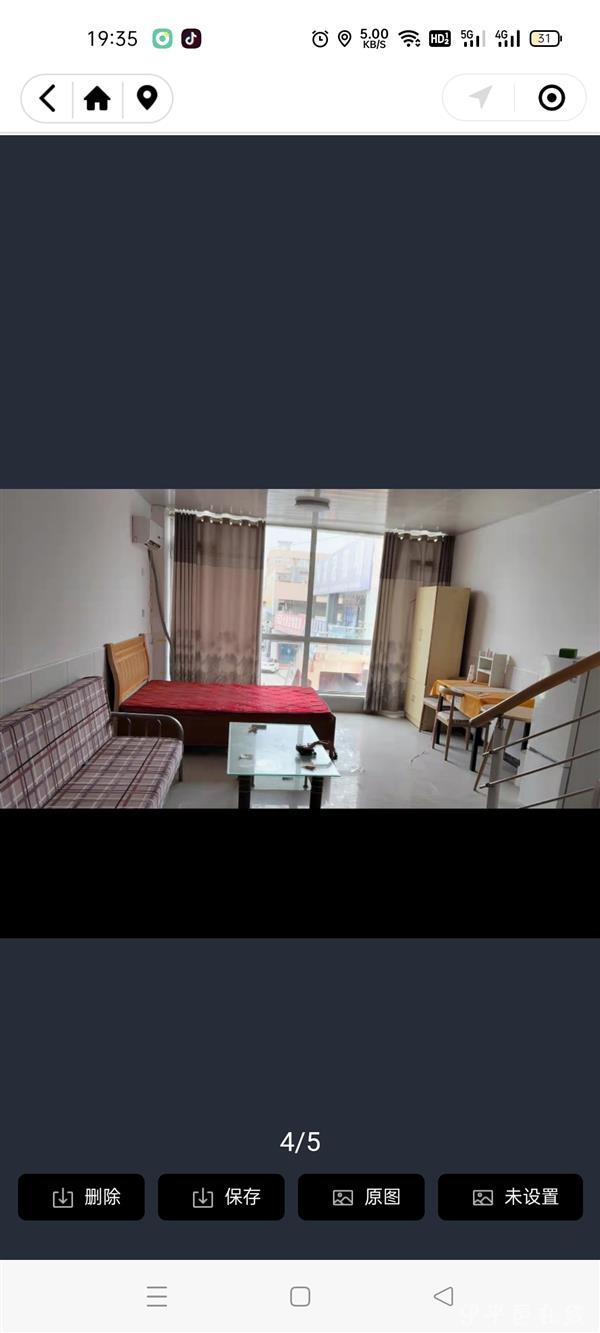Open the location pin icon
Image resolution: width=600 pixels, height=1333 pixels.
coord(147,98)
